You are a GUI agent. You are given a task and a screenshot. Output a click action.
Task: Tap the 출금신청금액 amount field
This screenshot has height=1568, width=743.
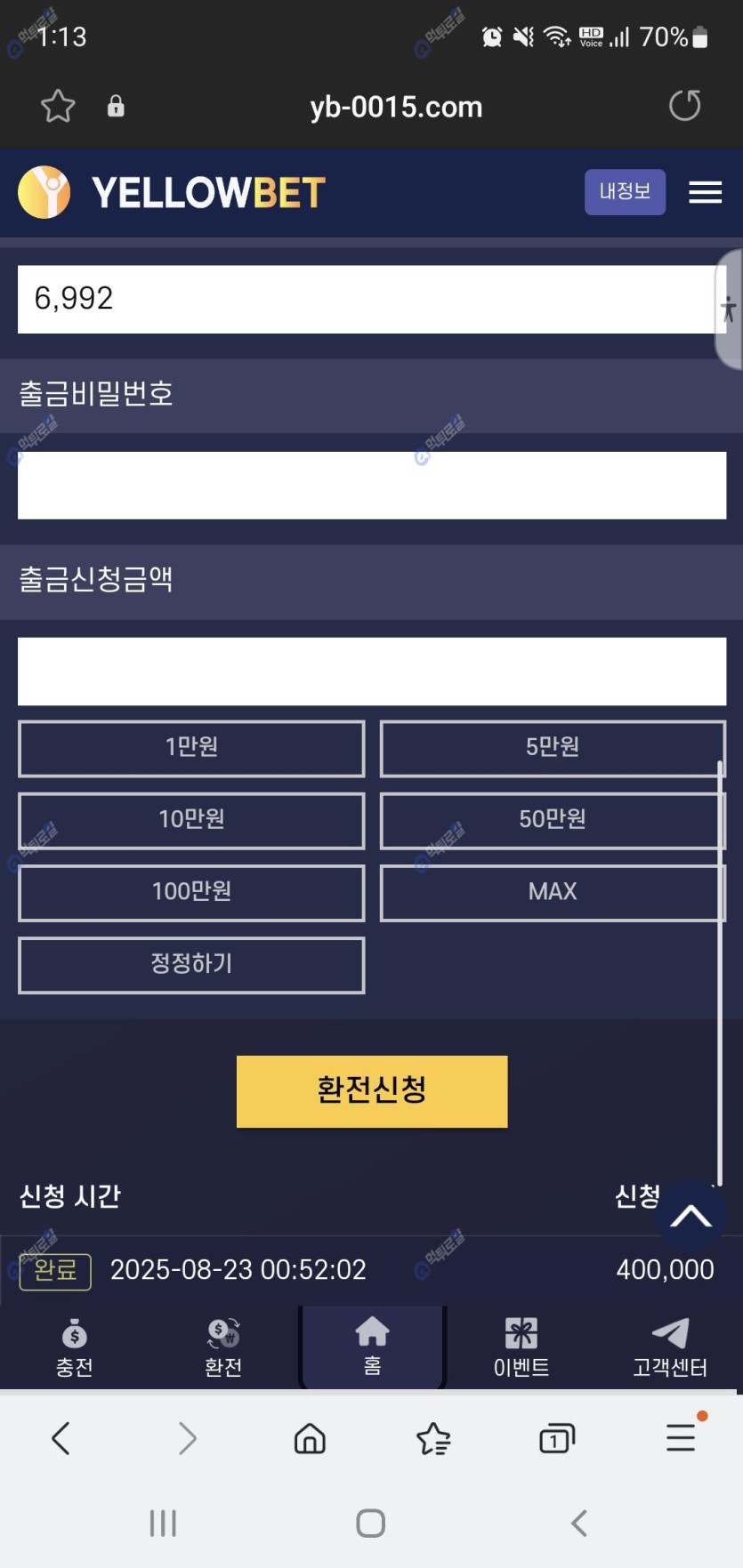(372, 671)
